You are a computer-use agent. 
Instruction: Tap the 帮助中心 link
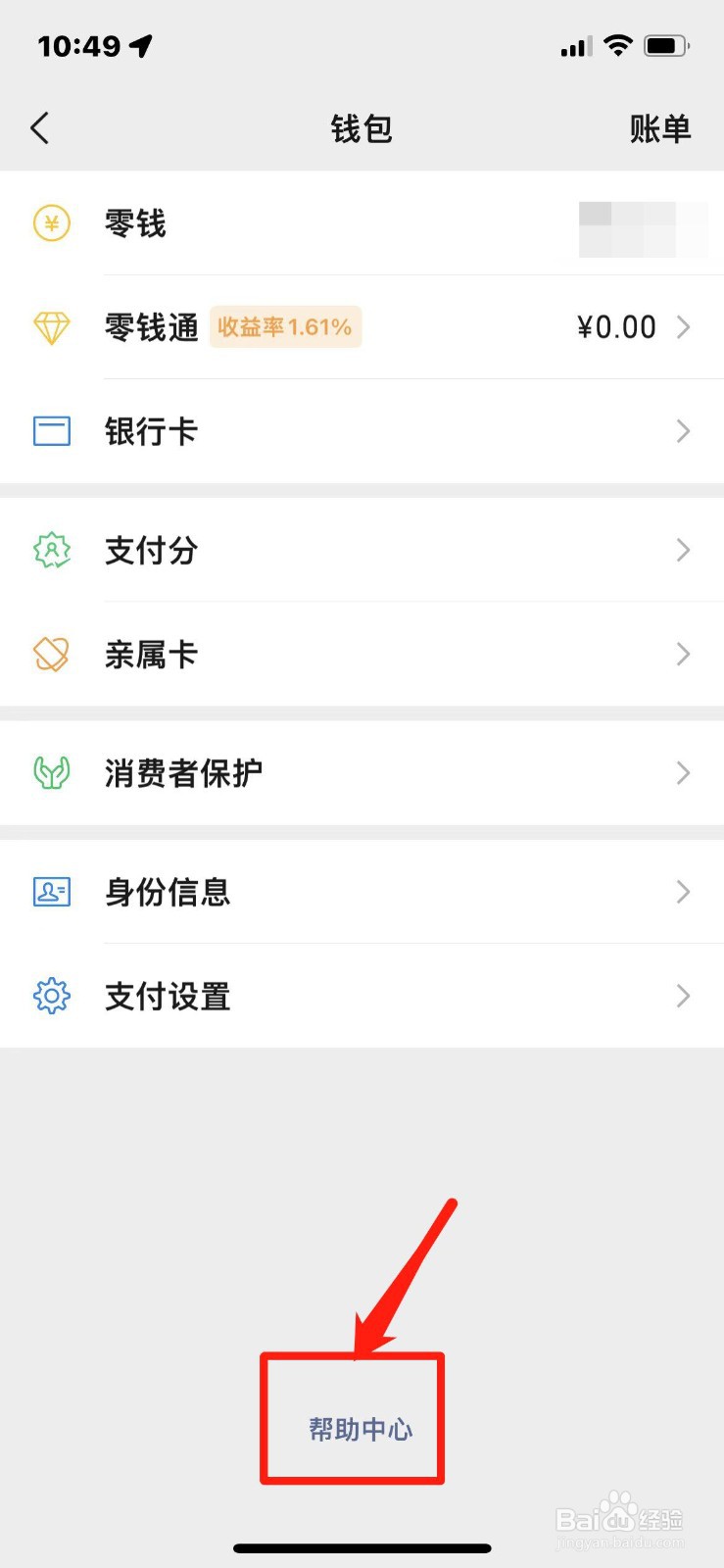click(x=361, y=1429)
